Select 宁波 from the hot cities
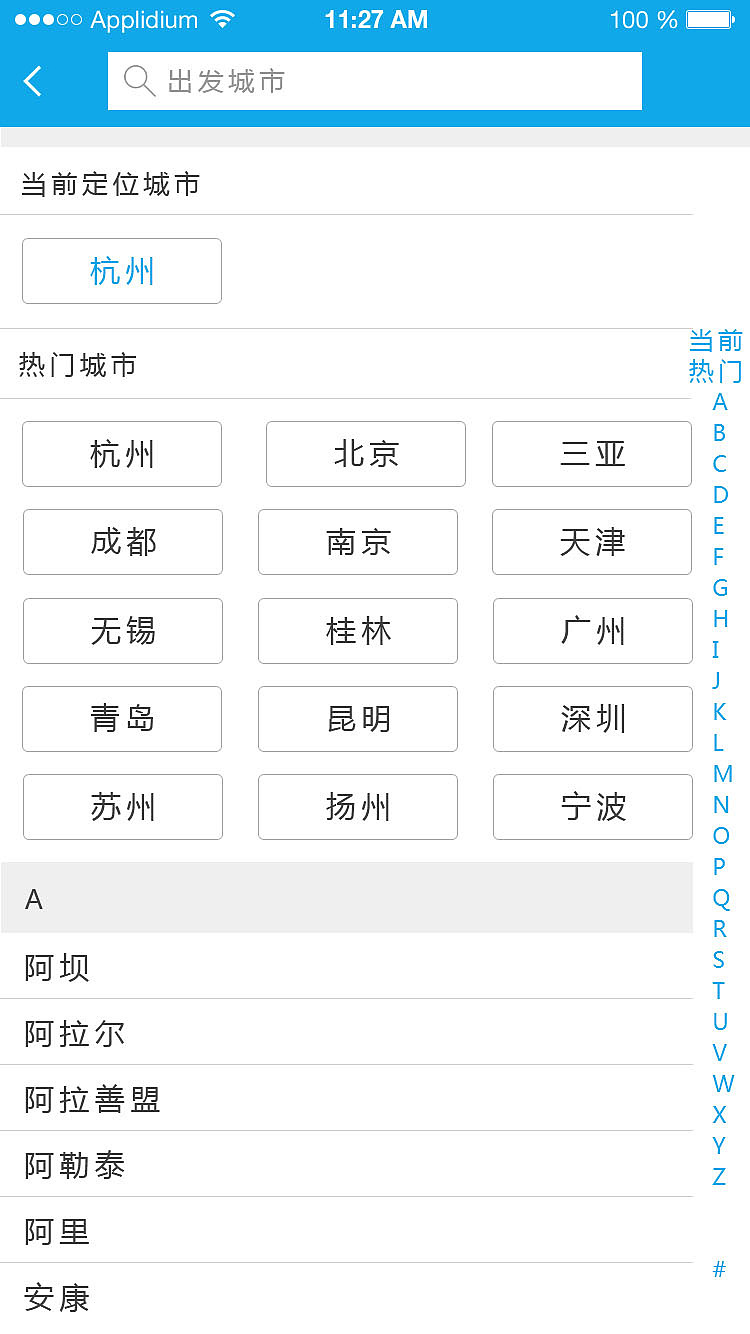This screenshot has height=1334, width=750. [592, 807]
